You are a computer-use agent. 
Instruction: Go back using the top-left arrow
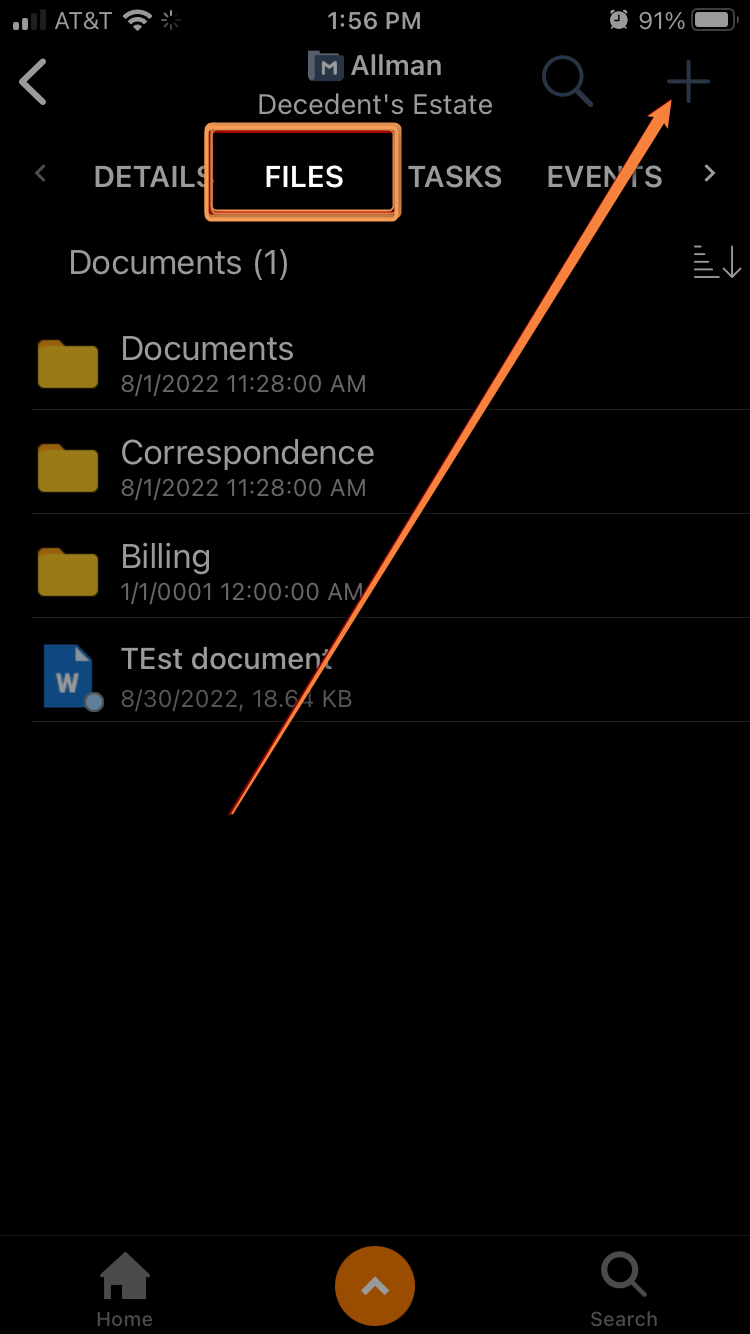click(x=33, y=82)
